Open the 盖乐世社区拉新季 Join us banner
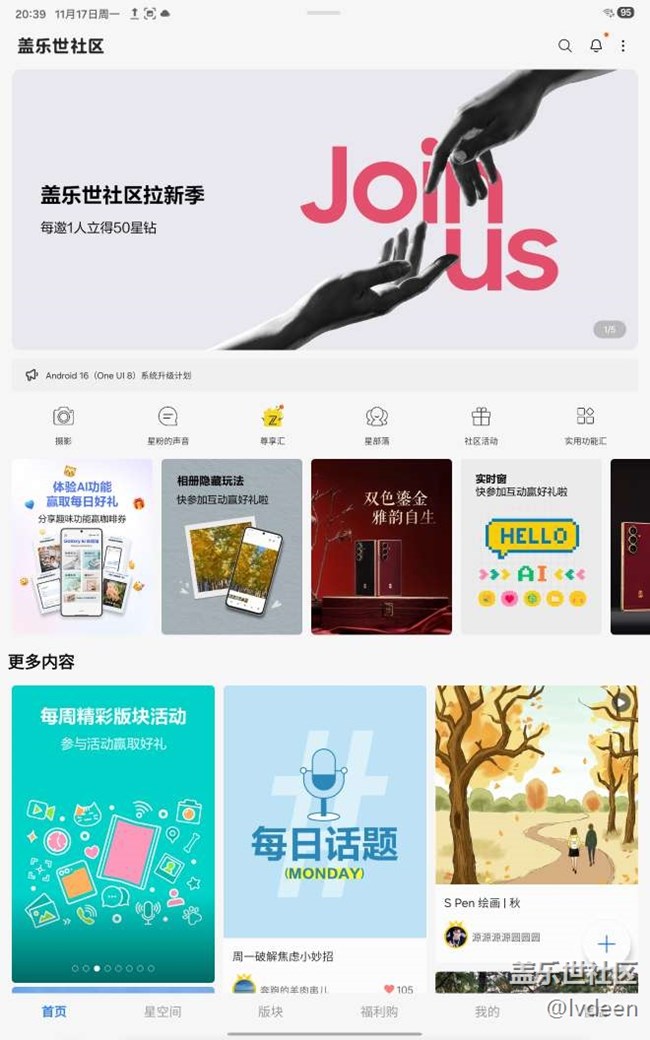 click(324, 209)
